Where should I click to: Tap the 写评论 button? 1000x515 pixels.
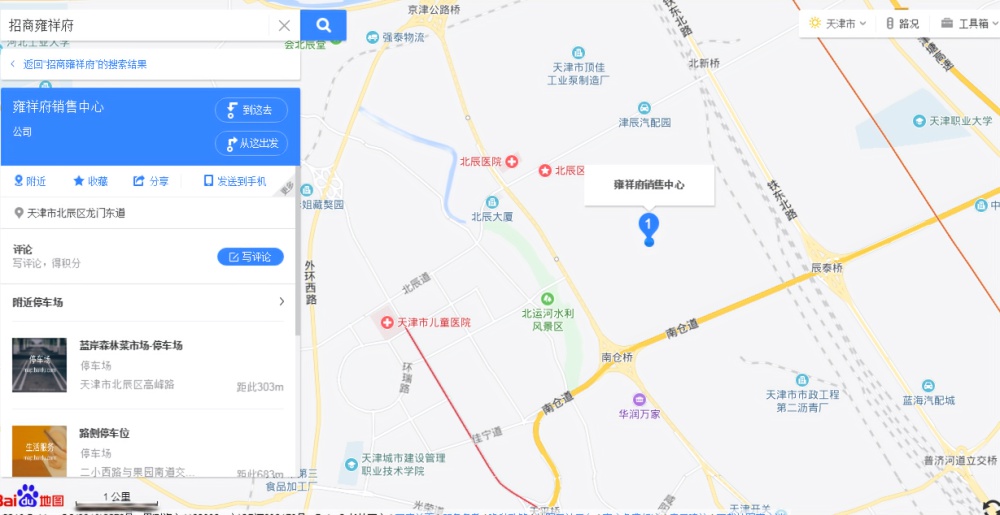click(x=250, y=257)
